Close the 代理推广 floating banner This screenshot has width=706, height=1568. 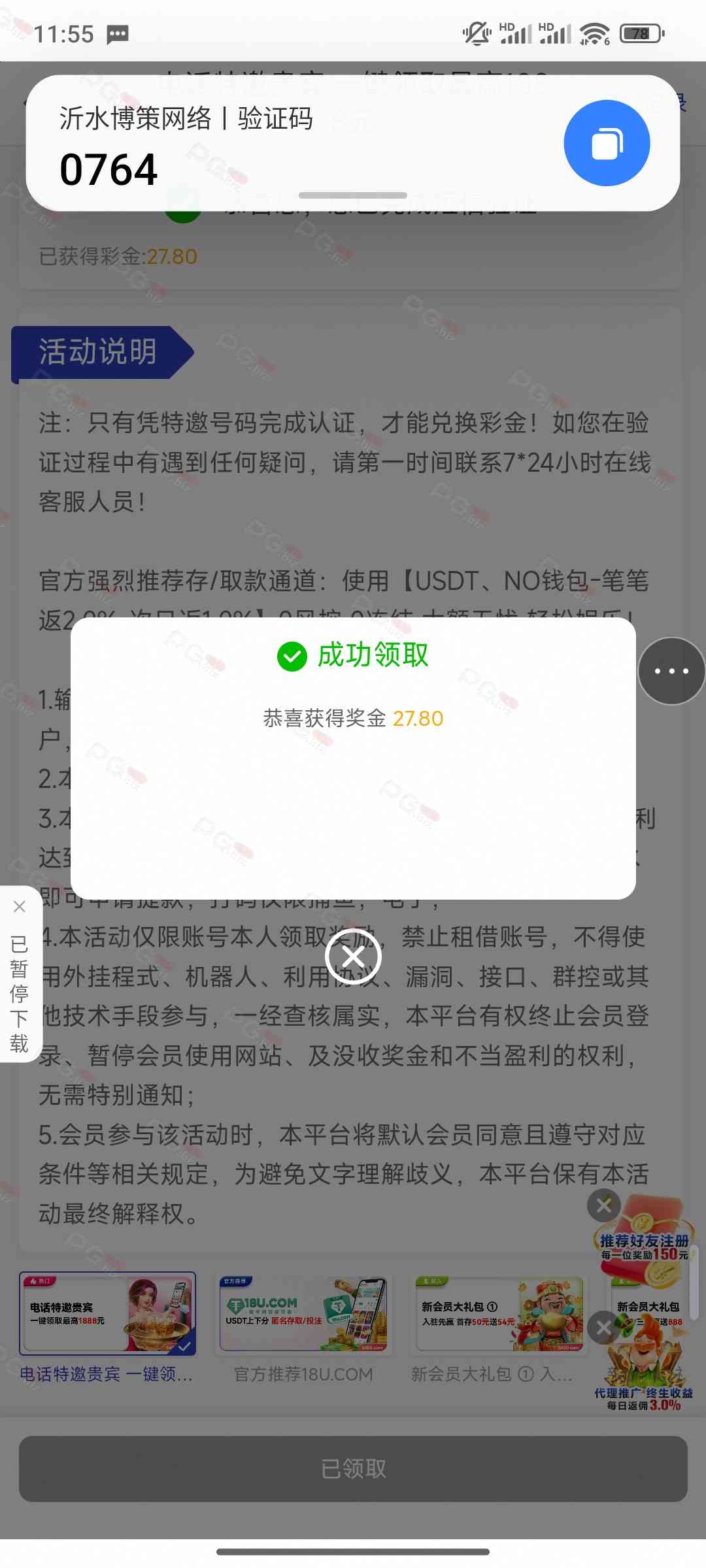pyautogui.click(x=603, y=1327)
